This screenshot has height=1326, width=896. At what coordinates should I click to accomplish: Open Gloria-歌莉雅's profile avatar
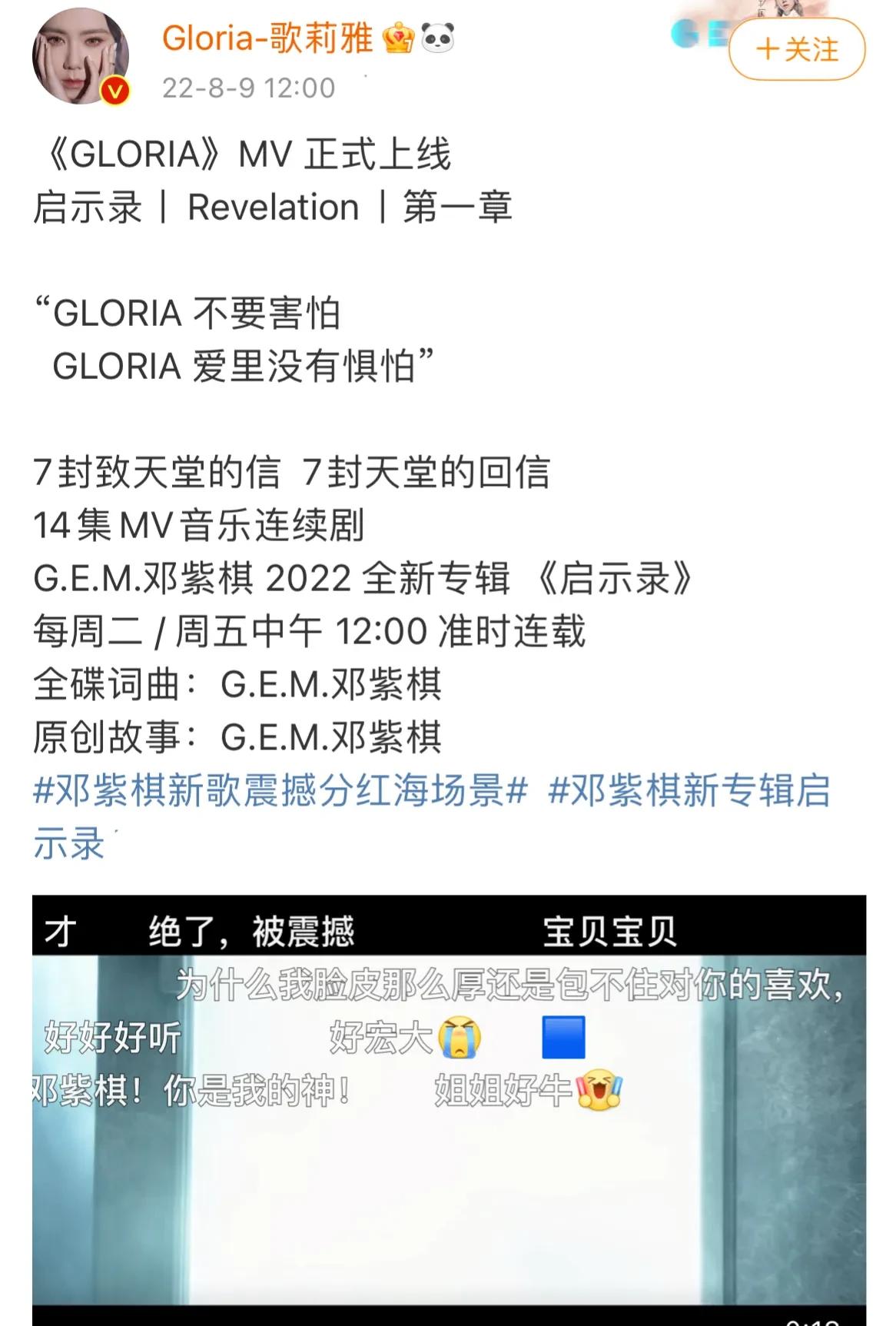pyautogui.click(x=80, y=57)
